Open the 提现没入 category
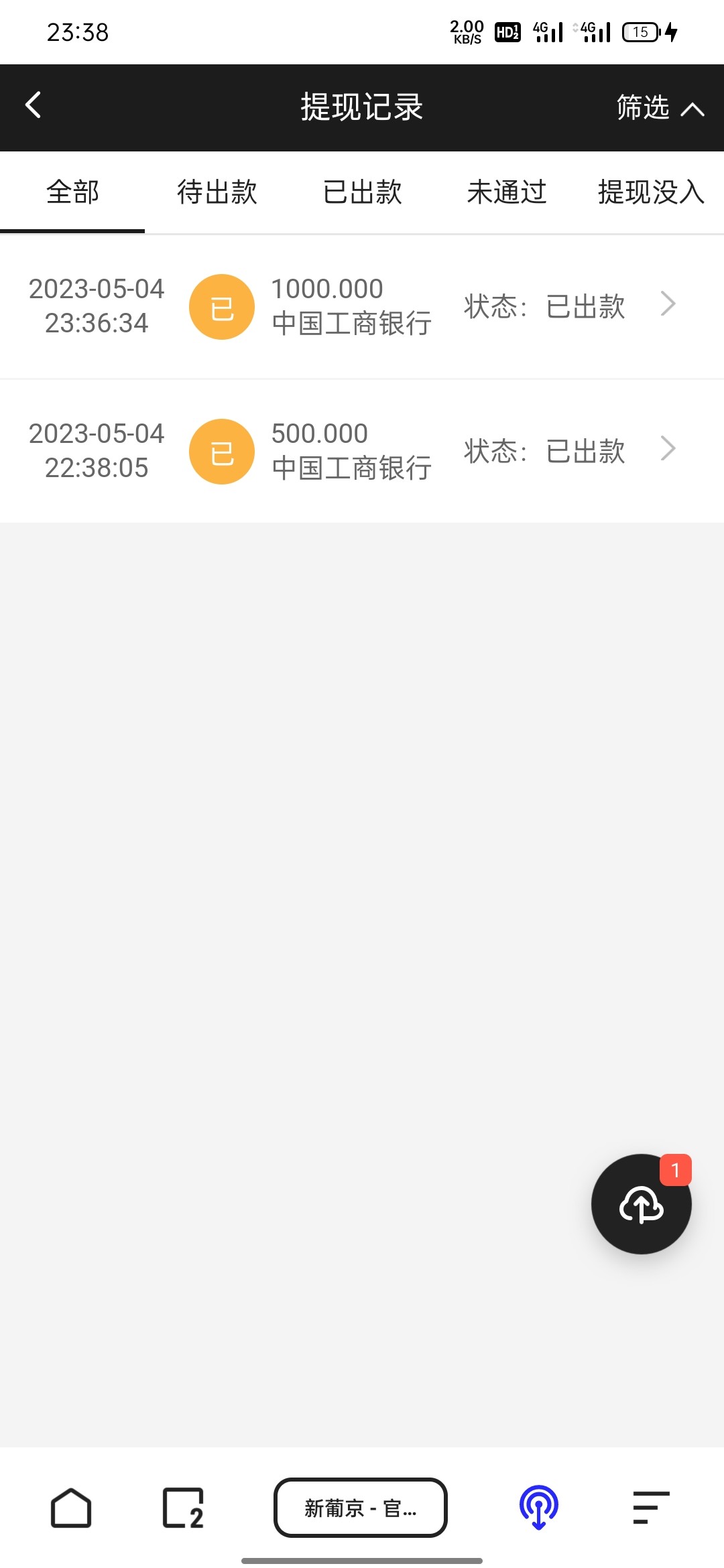The width and height of the screenshot is (724, 1568). [650, 192]
